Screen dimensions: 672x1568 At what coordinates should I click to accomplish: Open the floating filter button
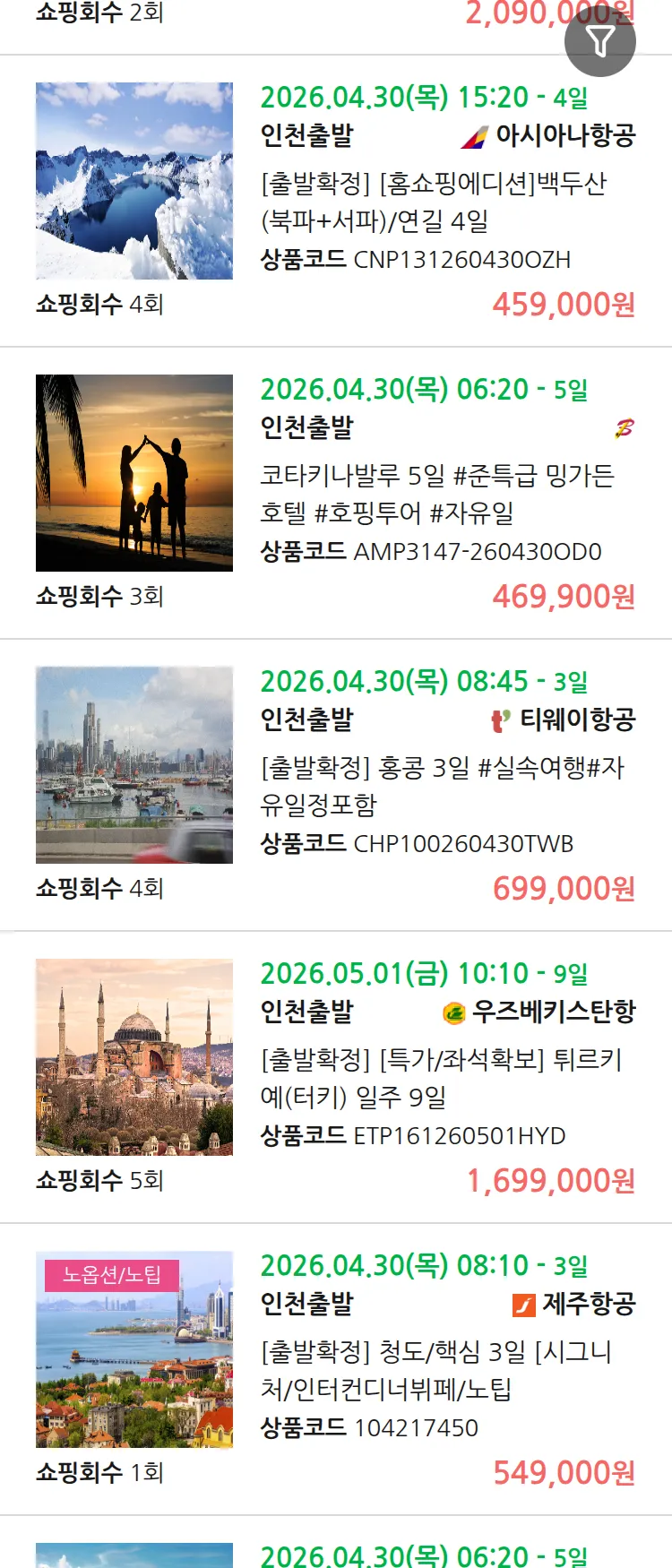599,41
